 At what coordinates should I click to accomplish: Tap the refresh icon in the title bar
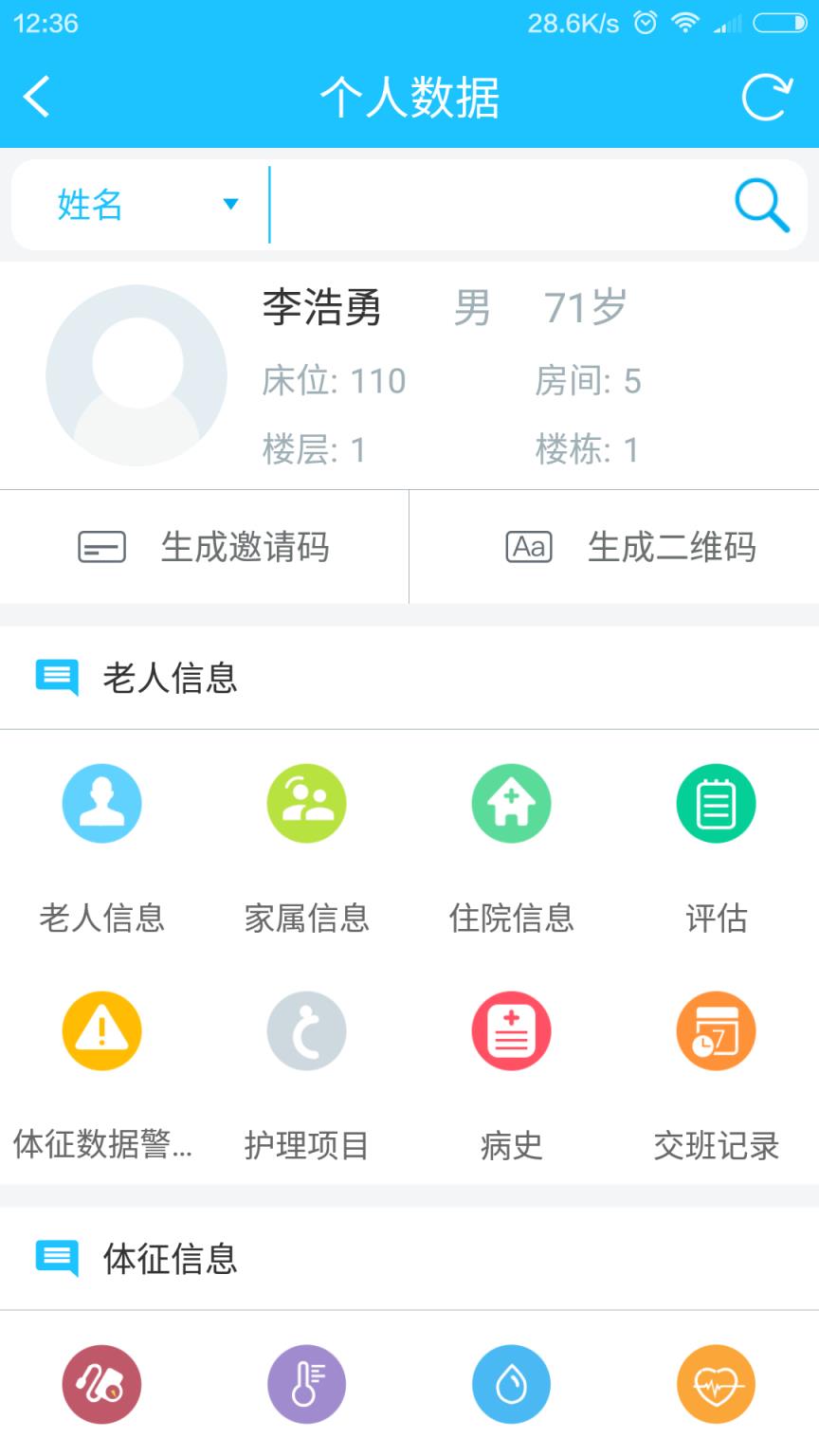[770, 98]
